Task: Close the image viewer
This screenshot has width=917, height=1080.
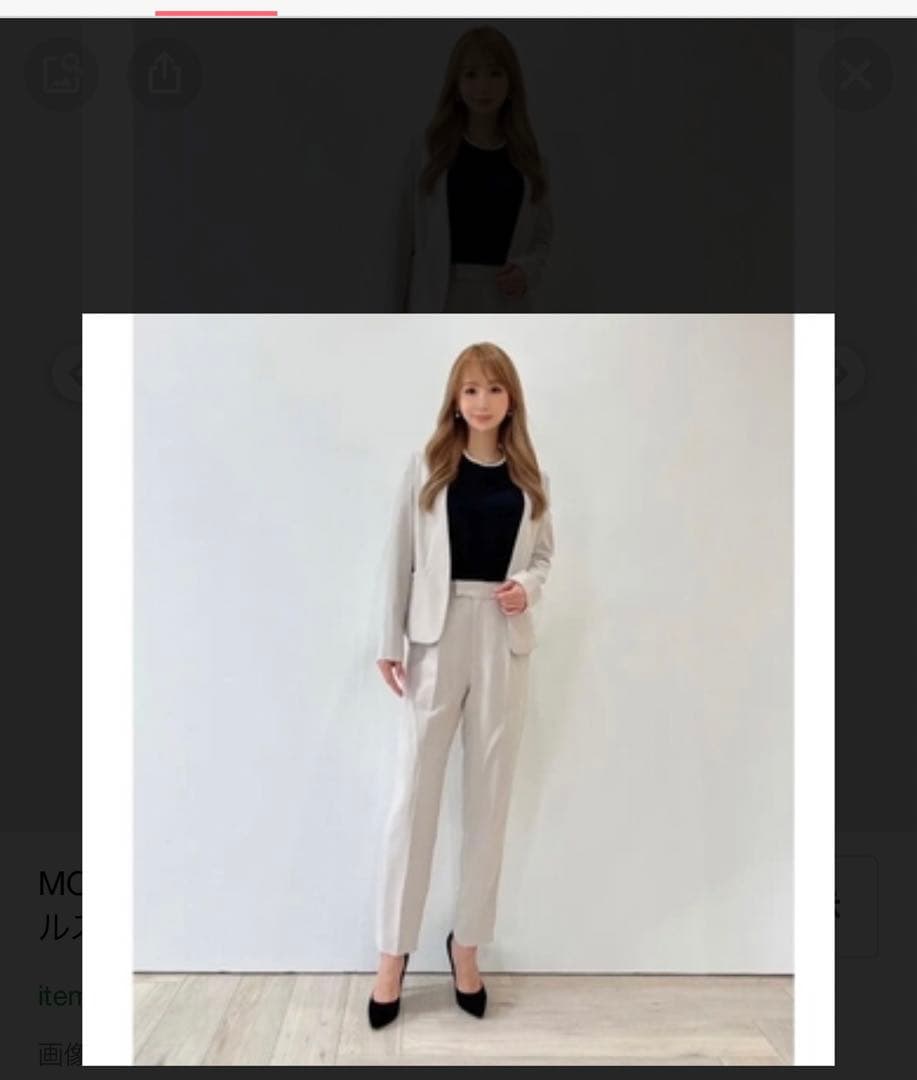Action: (855, 74)
